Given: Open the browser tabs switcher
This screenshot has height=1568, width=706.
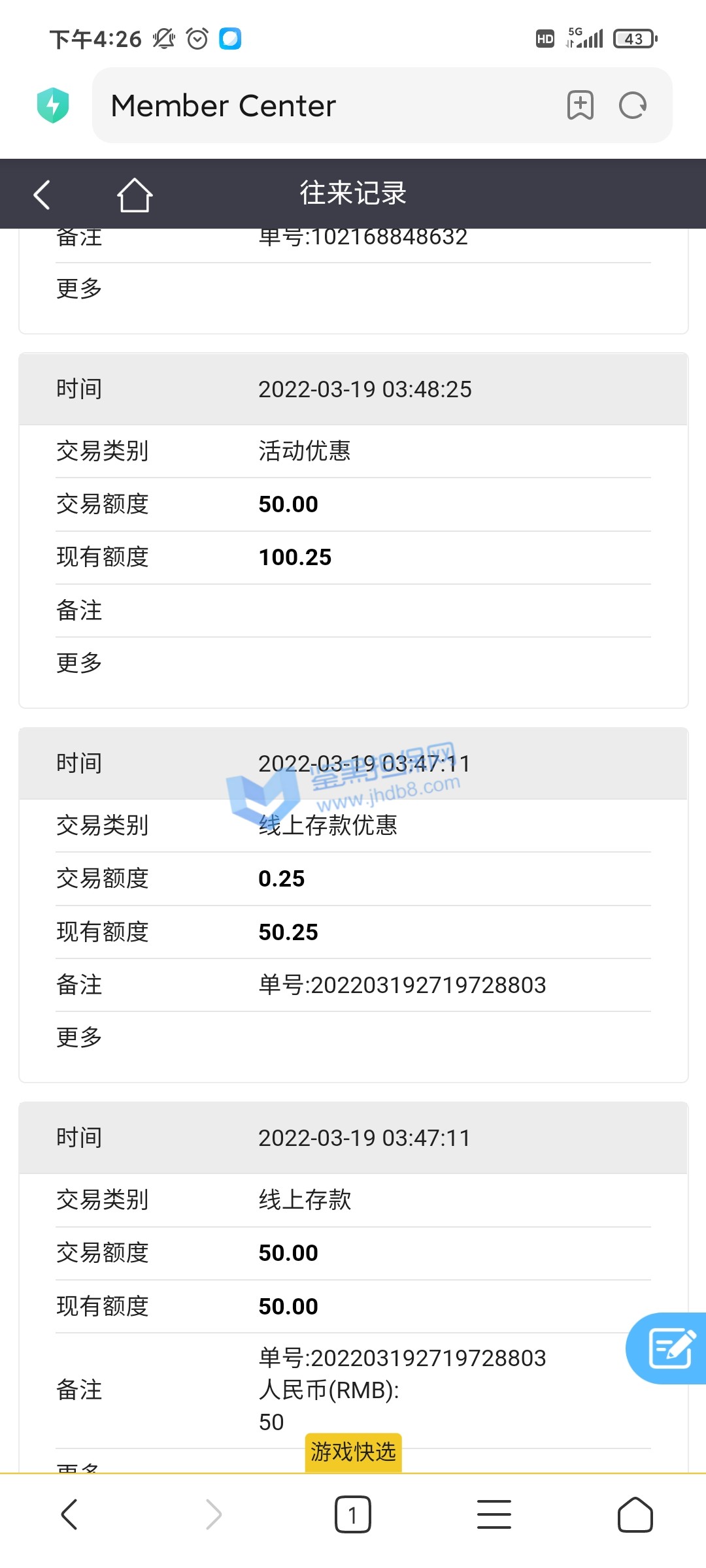Looking at the screenshot, I should coord(353,1514).
